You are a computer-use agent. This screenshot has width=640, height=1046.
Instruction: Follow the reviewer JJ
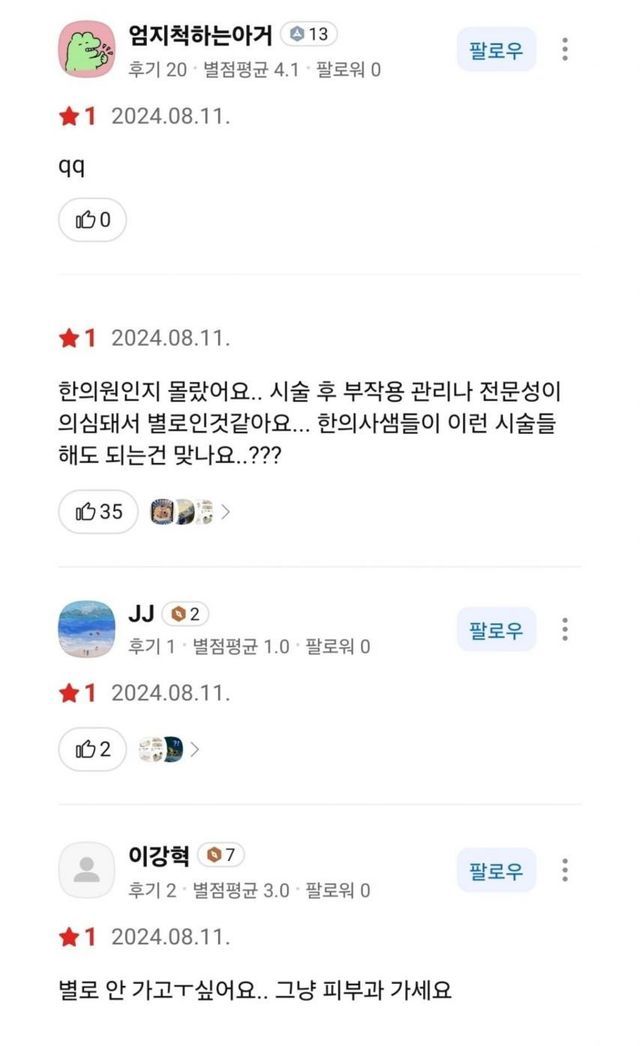tap(496, 629)
